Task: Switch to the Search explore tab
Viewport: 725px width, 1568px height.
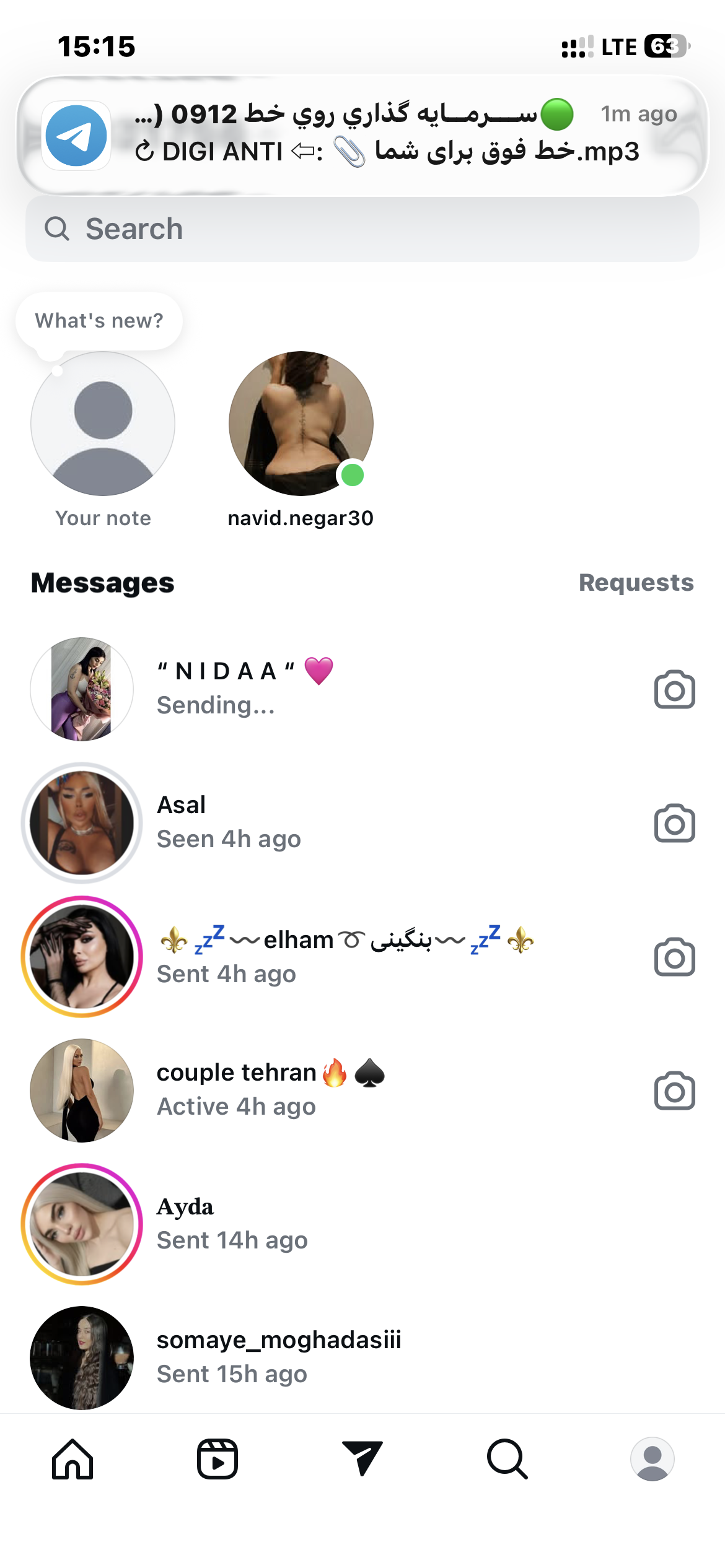Action: click(507, 1459)
